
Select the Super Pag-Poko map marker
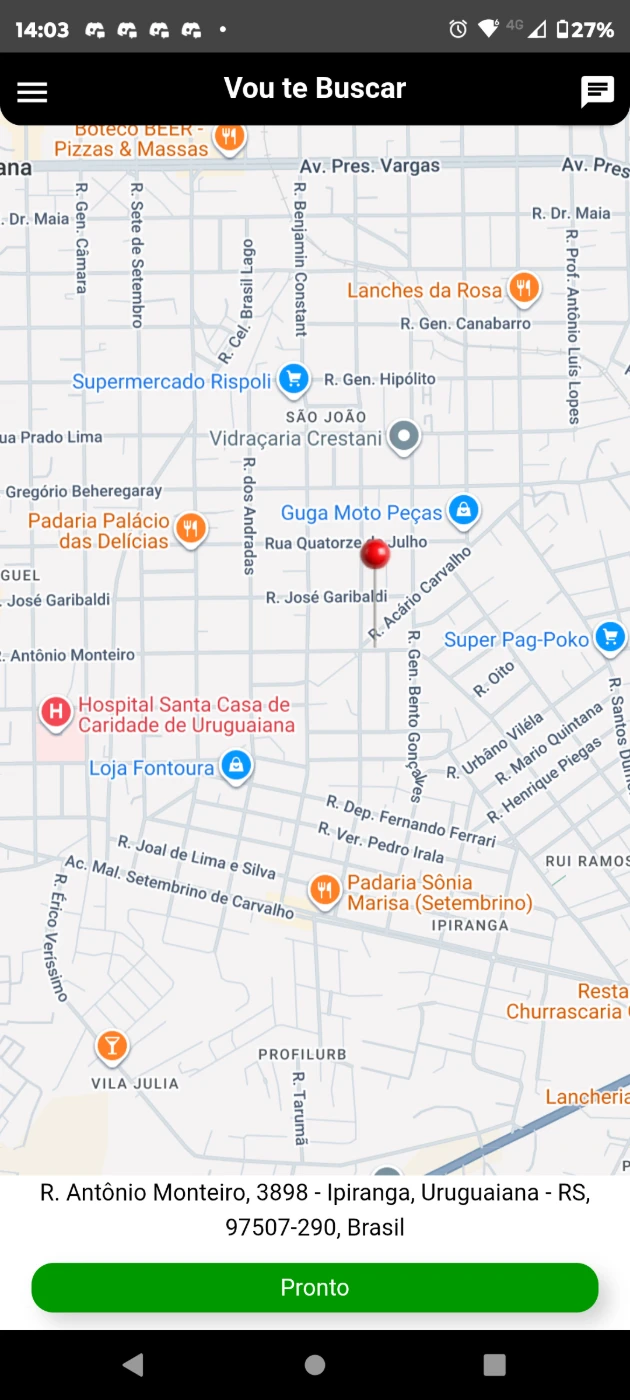click(609, 637)
